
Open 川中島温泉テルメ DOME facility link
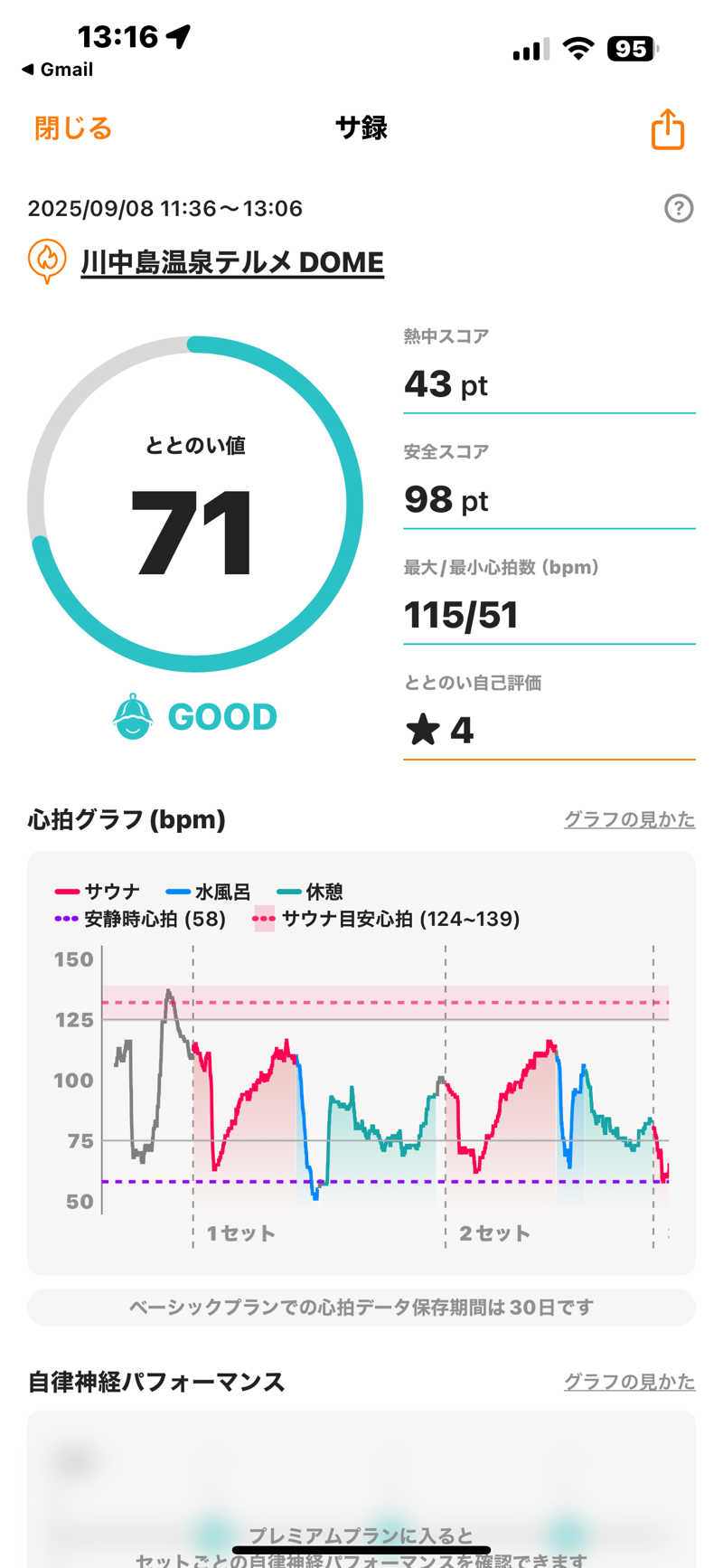[232, 262]
